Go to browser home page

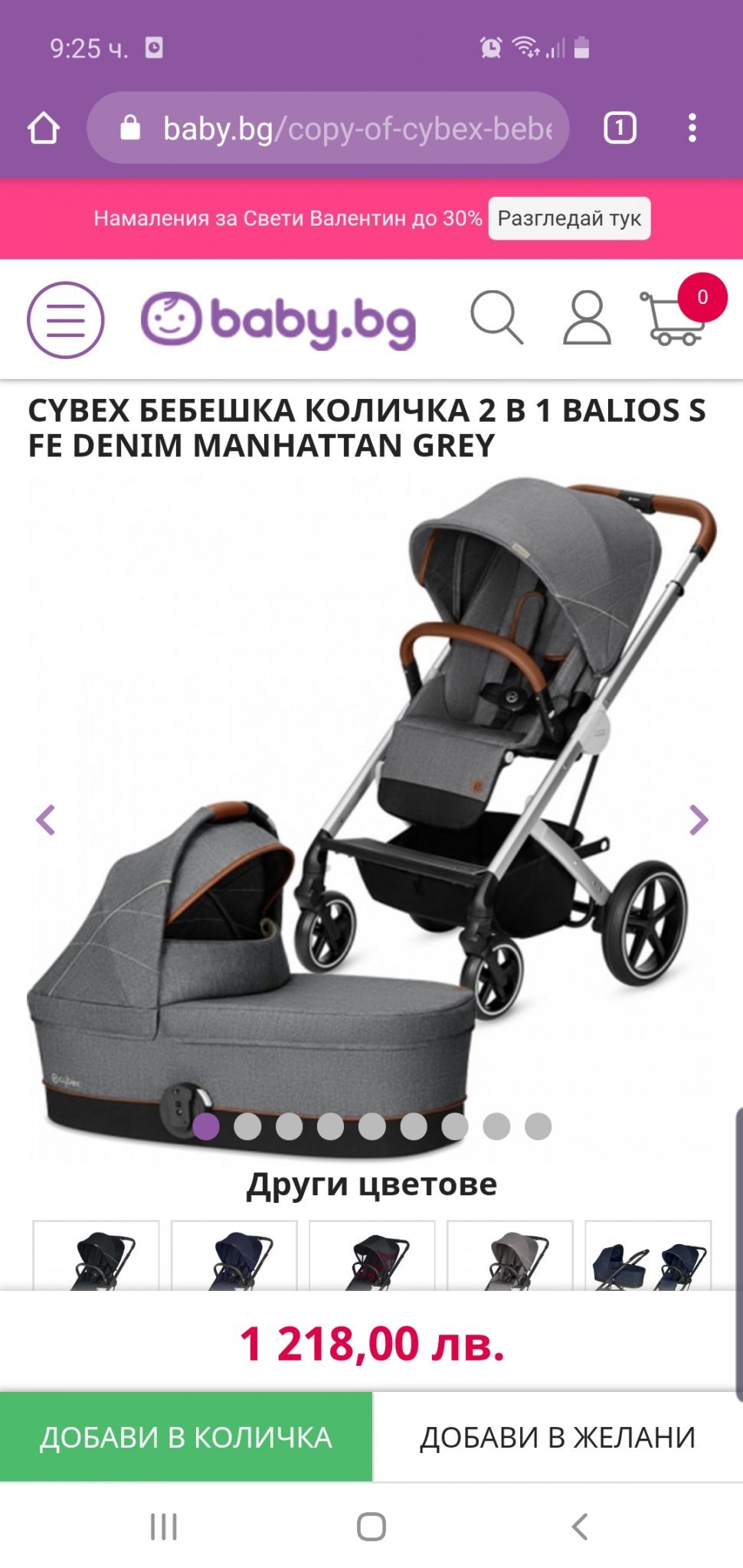pos(44,128)
